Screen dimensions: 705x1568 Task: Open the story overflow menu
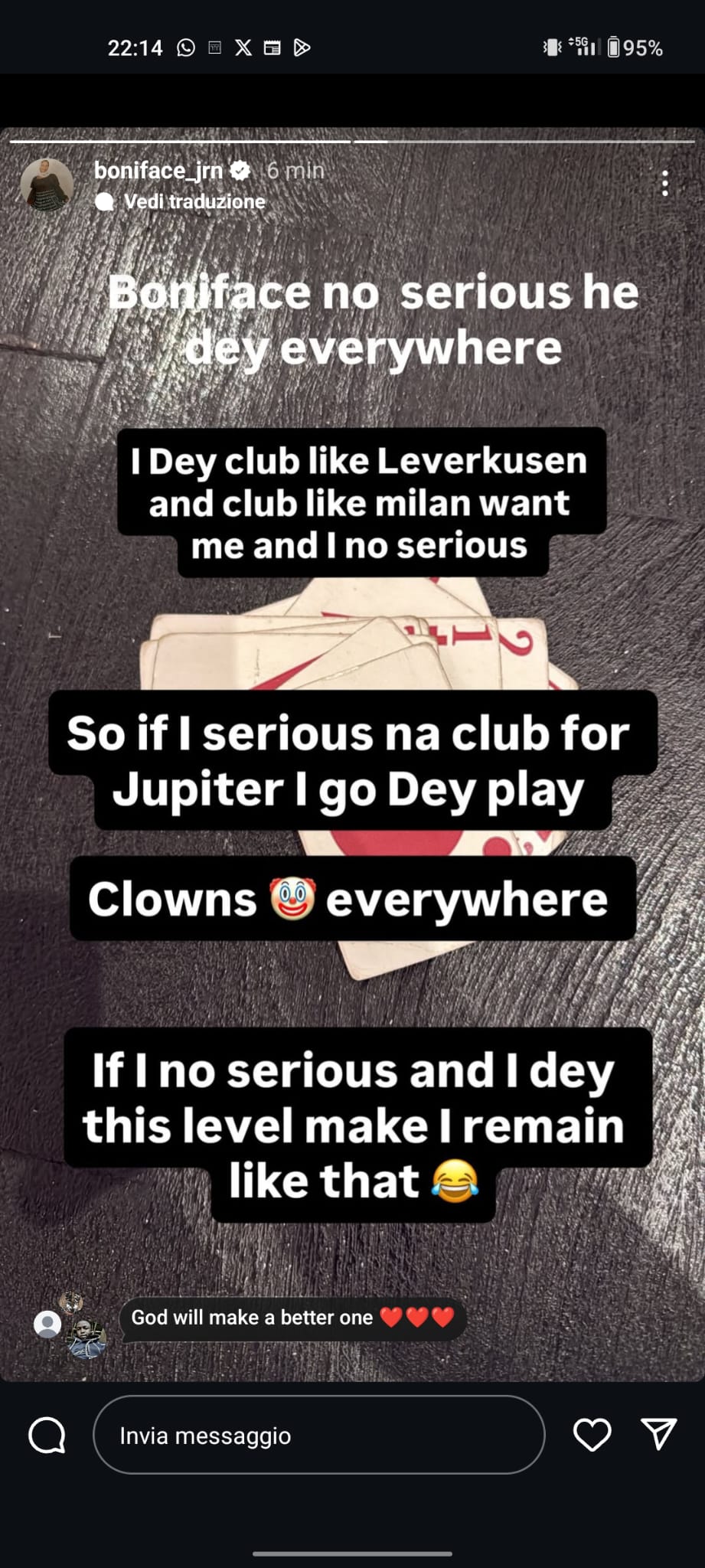[664, 184]
